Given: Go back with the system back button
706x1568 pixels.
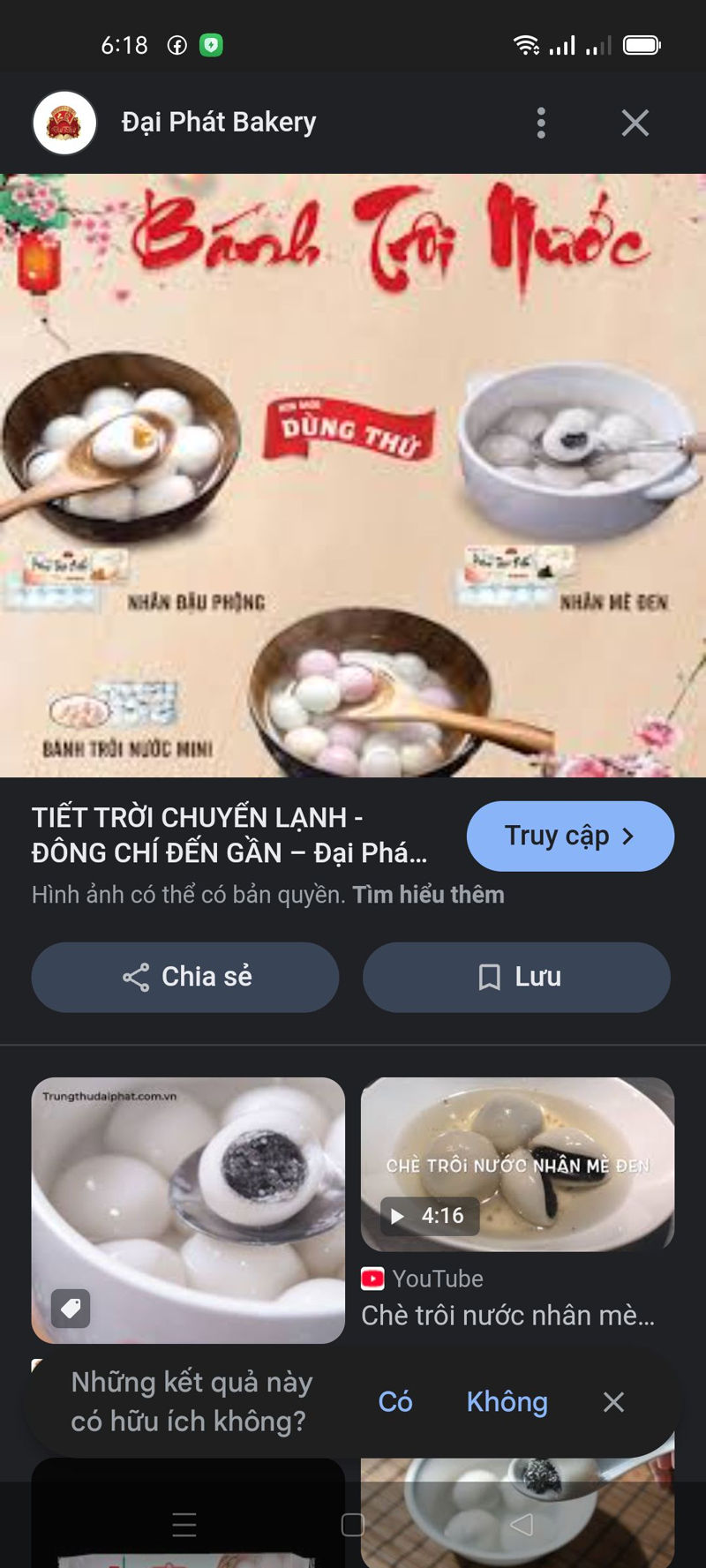Looking at the screenshot, I should tap(522, 1524).
